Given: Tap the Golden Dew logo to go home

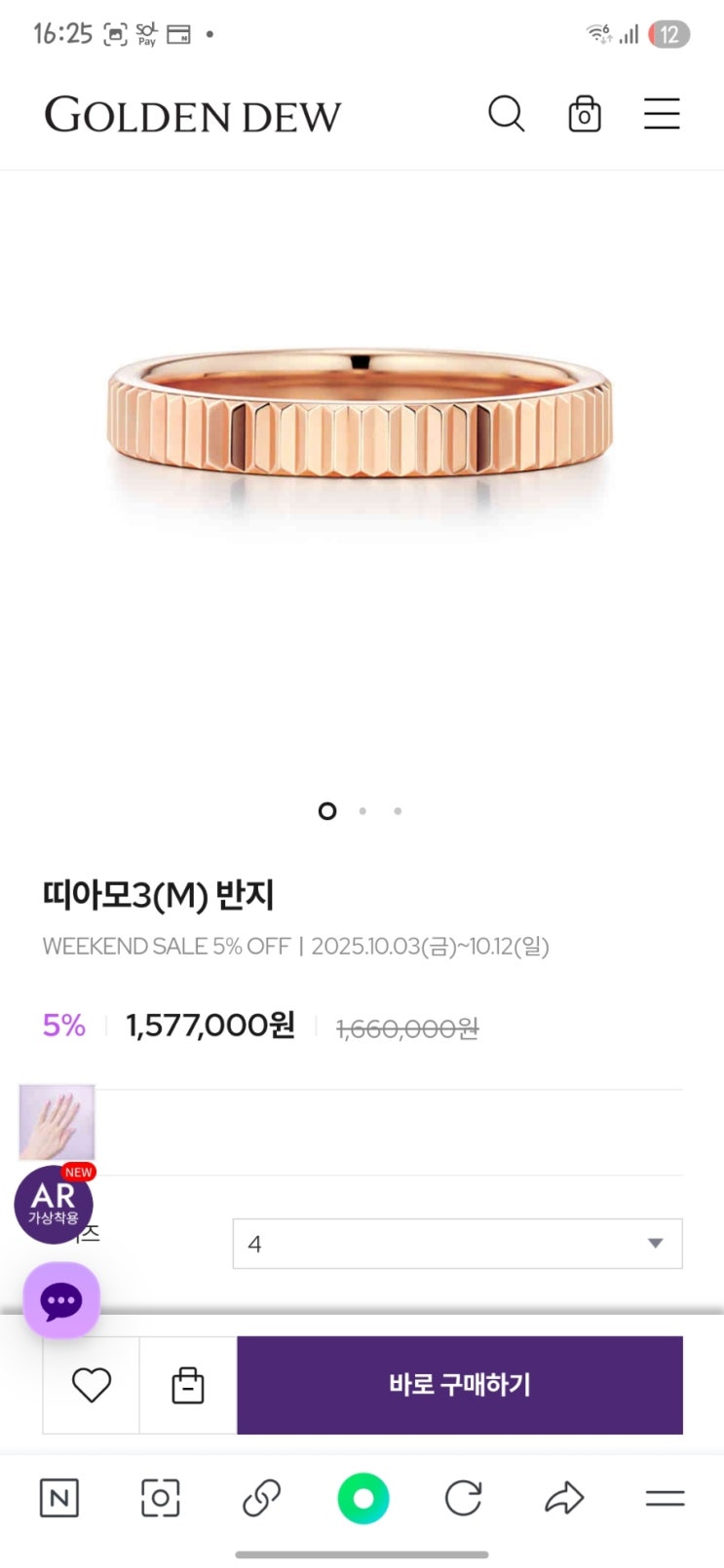Looking at the screenshot, I should pyautogui.click(x=193, y=116).
